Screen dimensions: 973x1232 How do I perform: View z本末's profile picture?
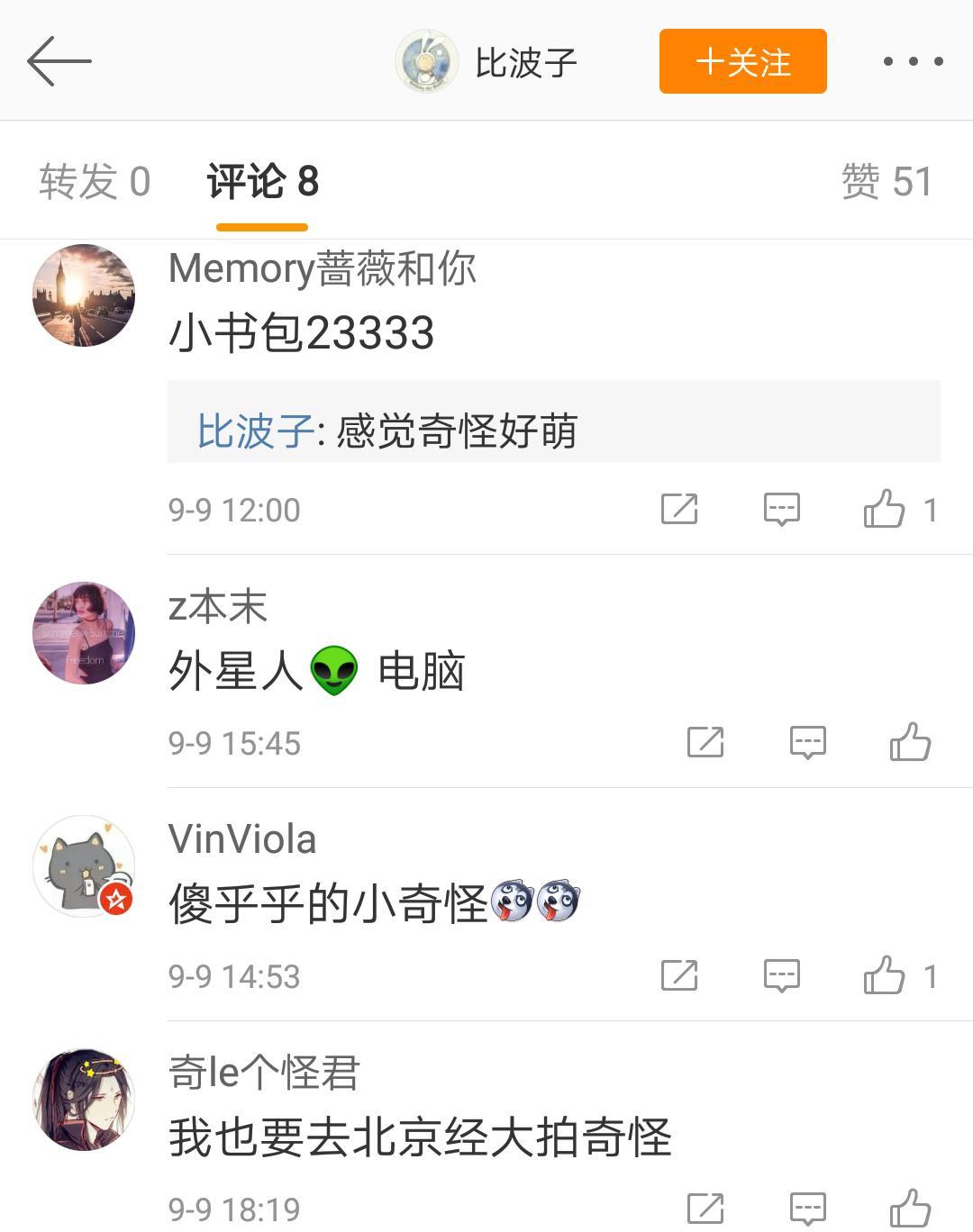coord(84,633)
